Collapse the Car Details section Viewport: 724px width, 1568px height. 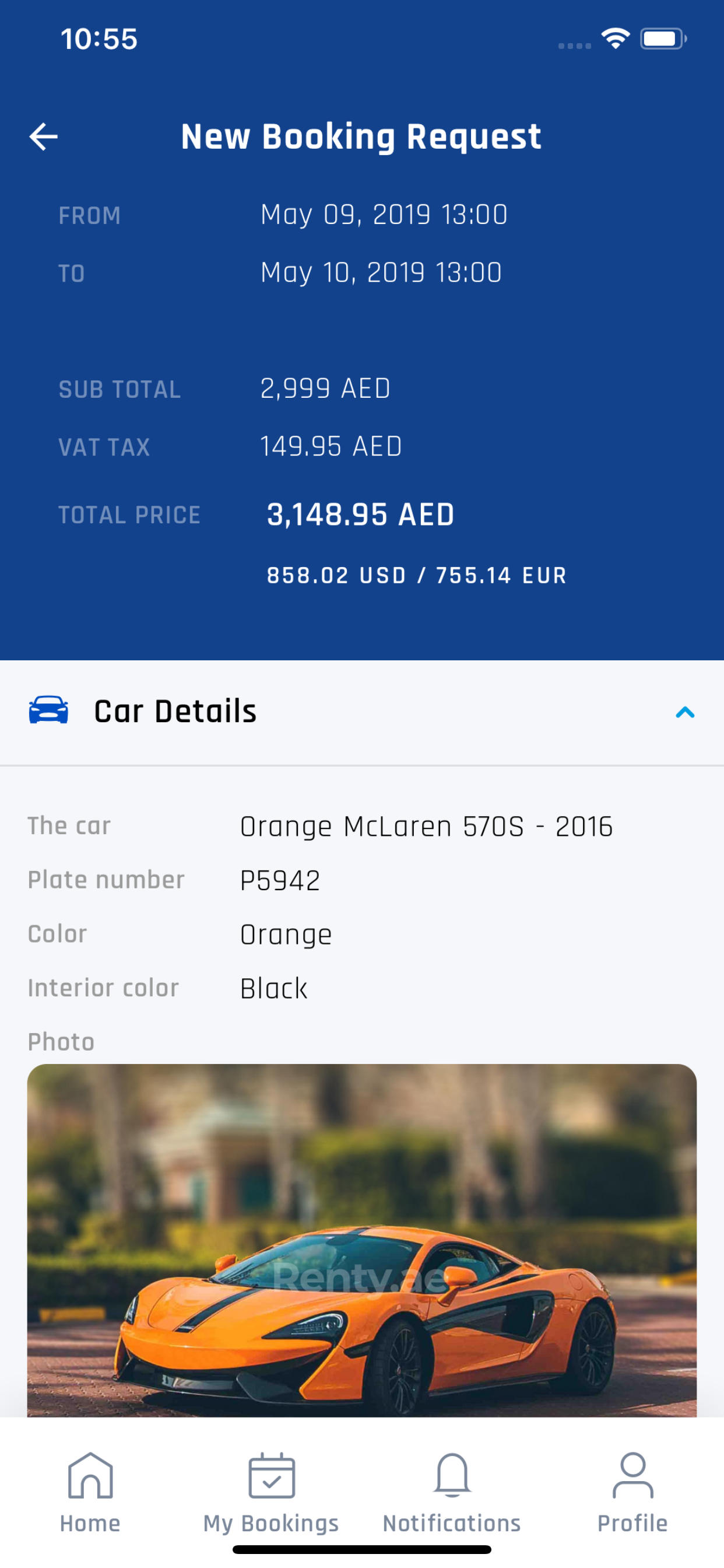685,712
